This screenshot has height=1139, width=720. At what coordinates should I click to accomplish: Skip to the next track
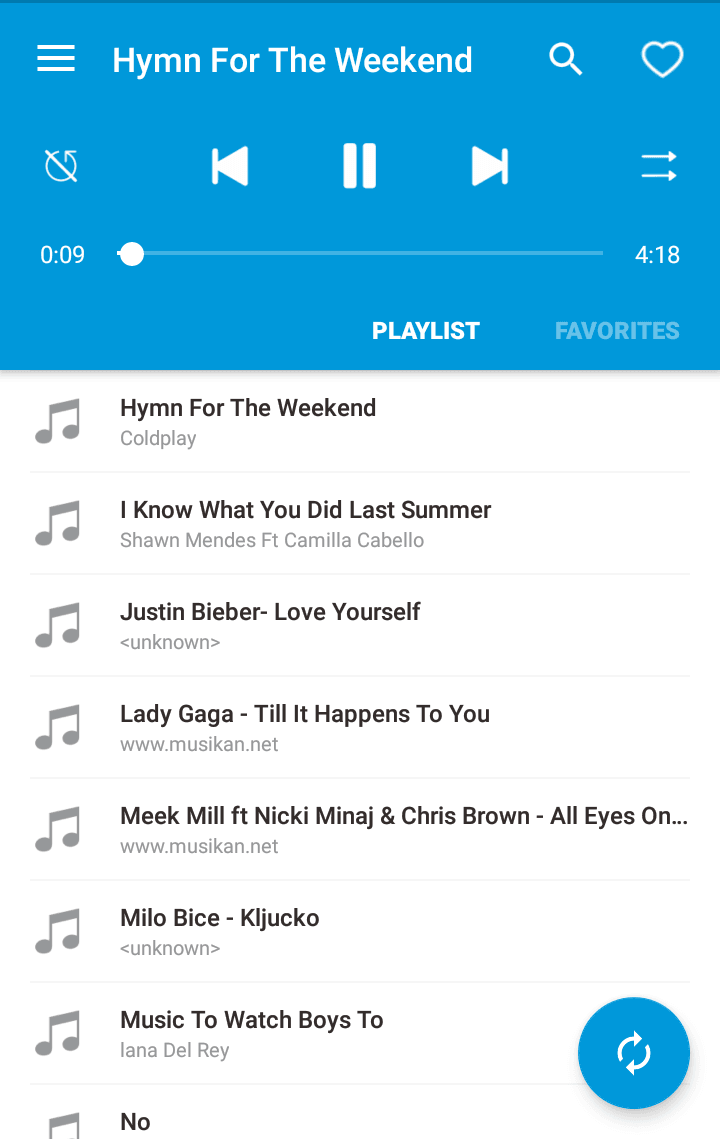click(x=489, y=166)
